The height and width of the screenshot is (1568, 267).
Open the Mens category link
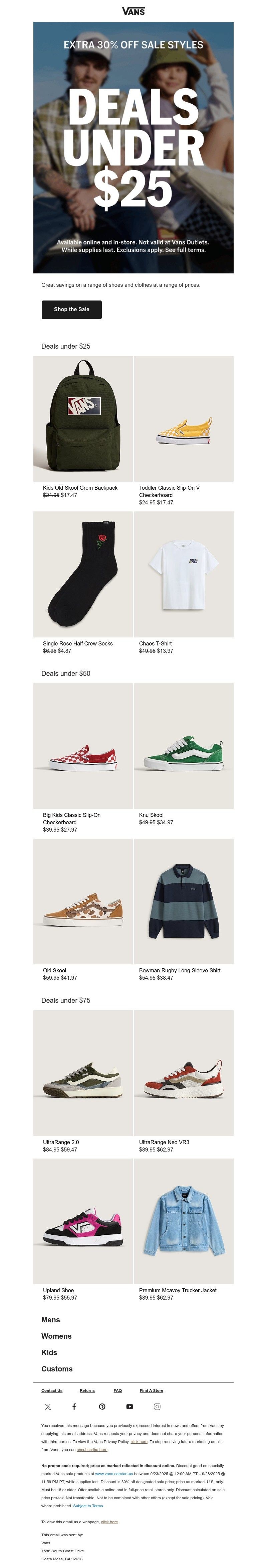(50, 1320)
